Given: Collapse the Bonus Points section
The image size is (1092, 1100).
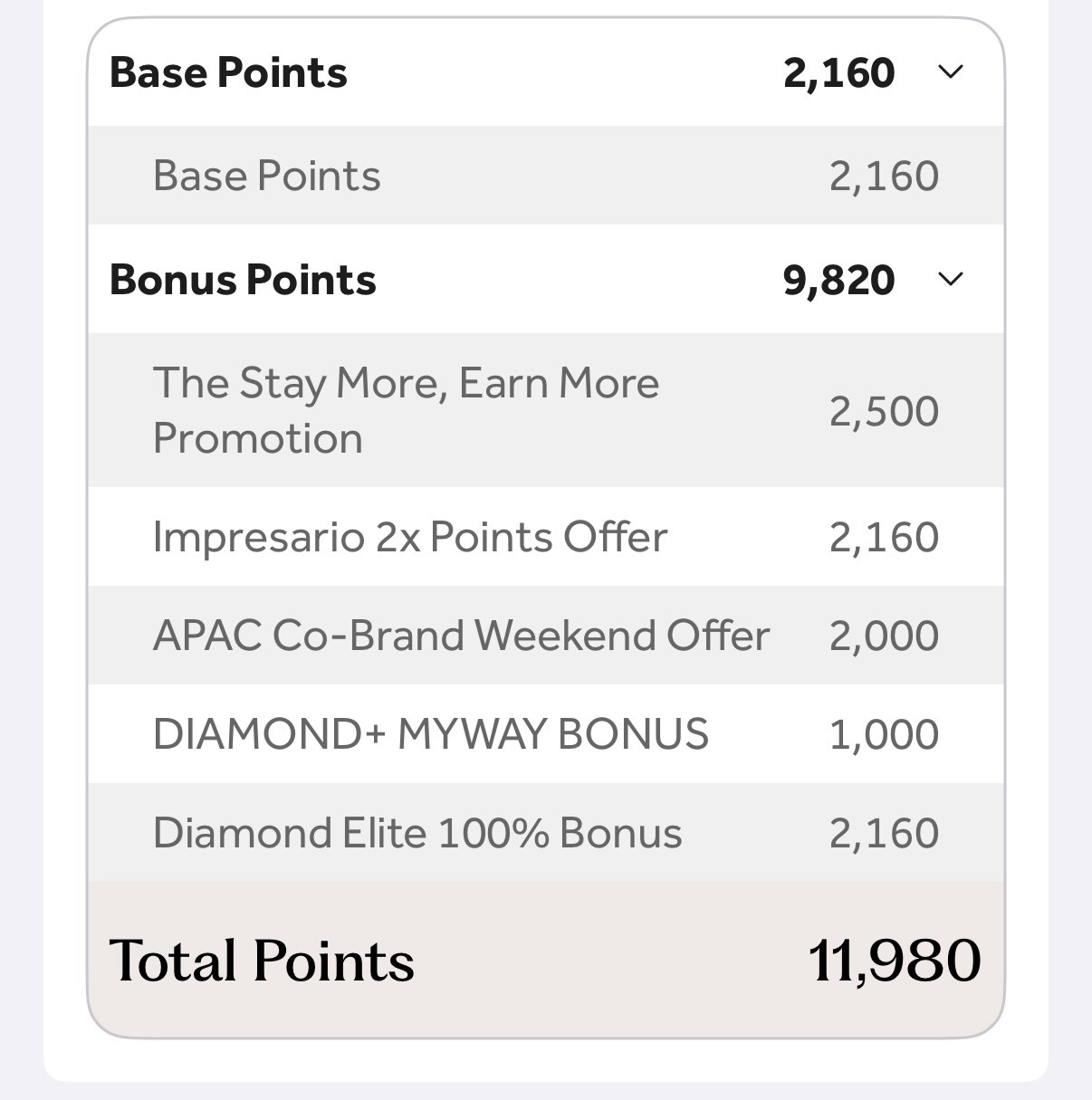Looking at the screenshot, I should (x=950, y=279).
